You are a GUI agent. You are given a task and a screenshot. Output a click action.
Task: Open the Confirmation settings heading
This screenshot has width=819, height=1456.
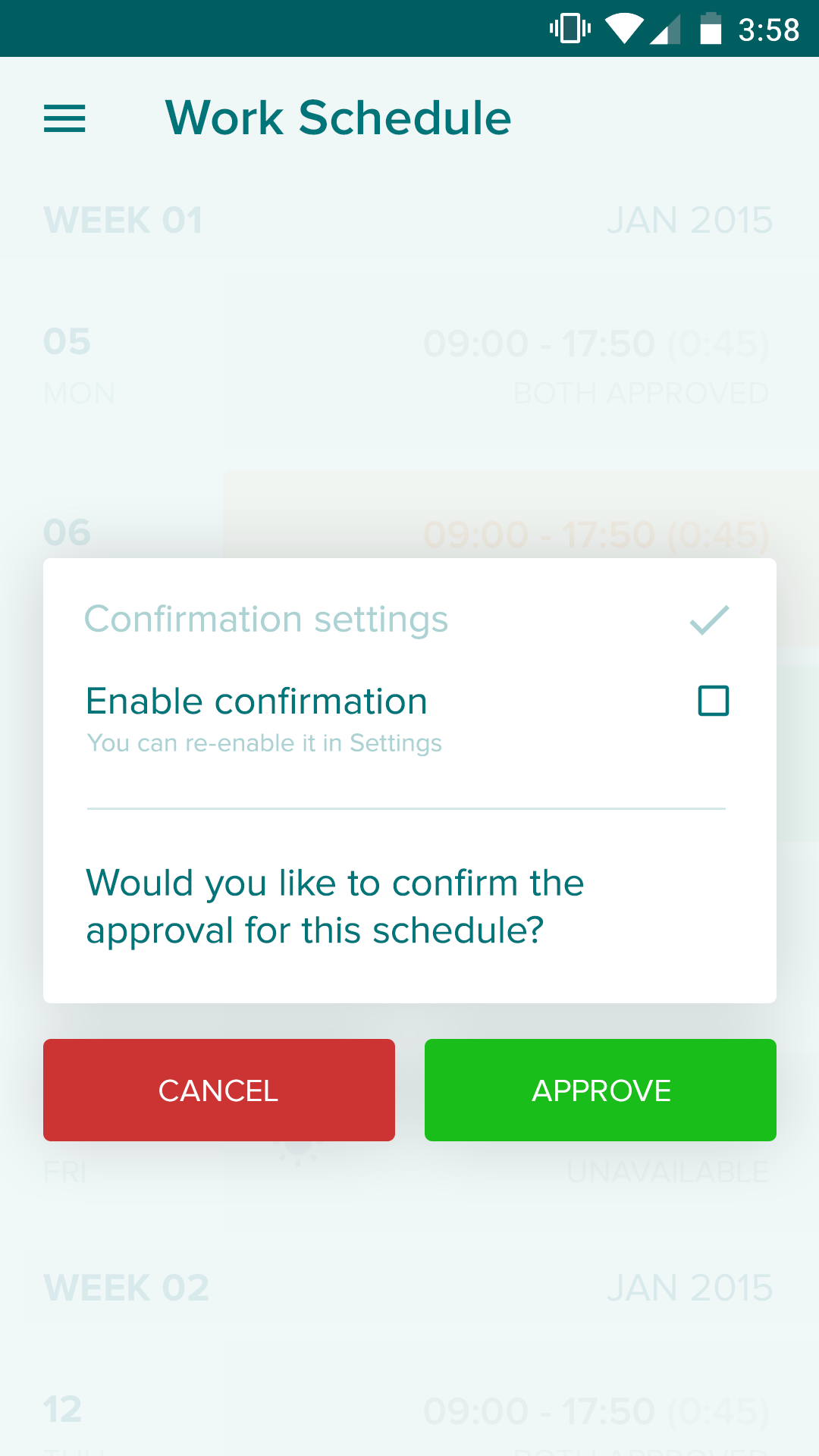(266, 619)
